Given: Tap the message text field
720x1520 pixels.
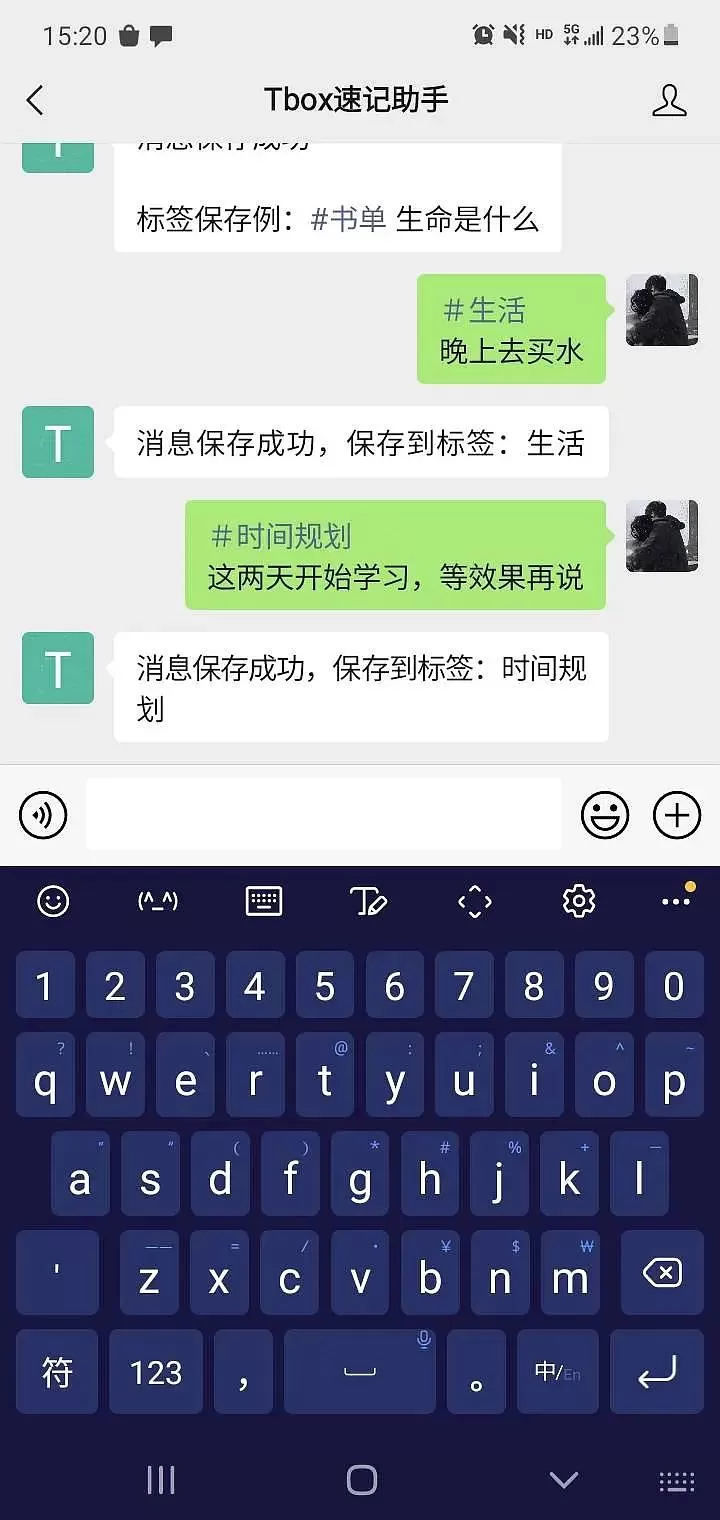Looking at the screenshot, I should 323,815.
